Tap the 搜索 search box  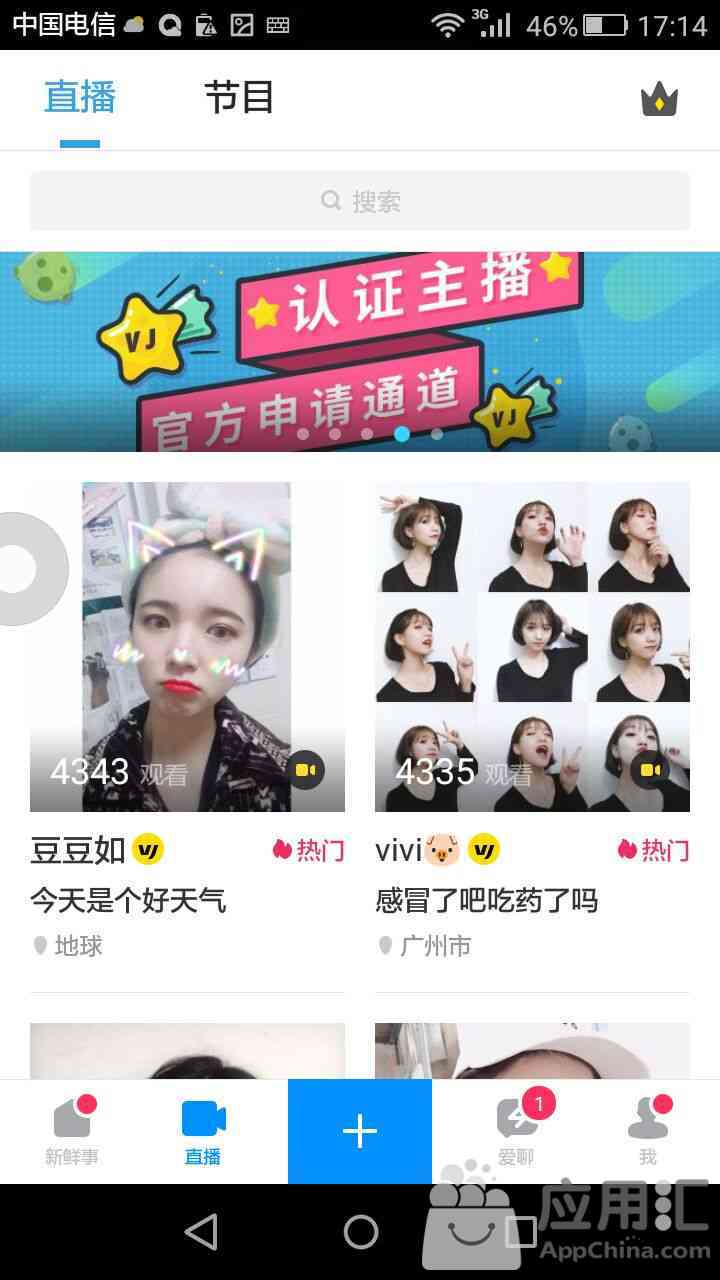click(x=360, y=201)
